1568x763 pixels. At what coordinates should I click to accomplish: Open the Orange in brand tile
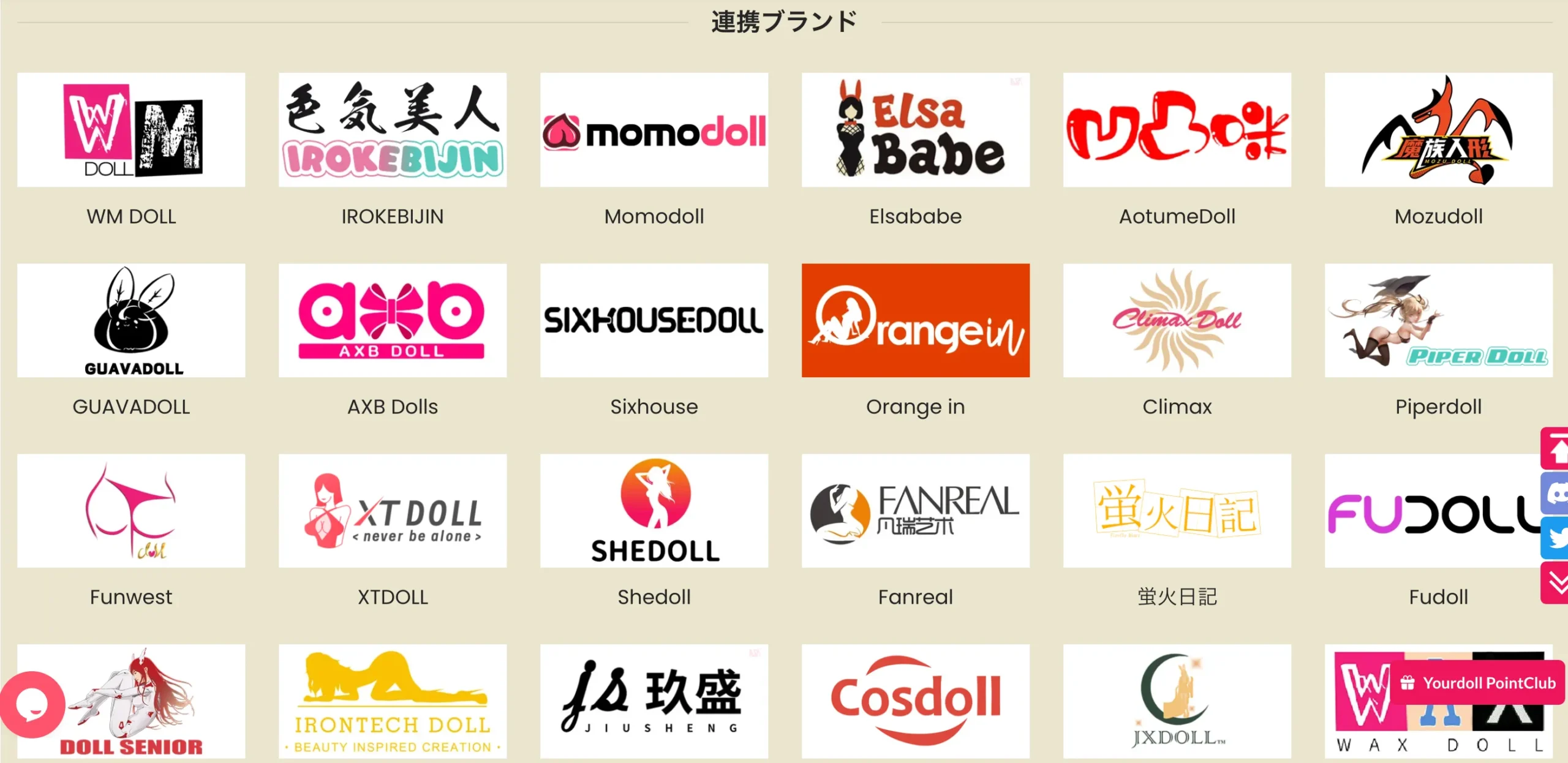(x=915, y=320)
